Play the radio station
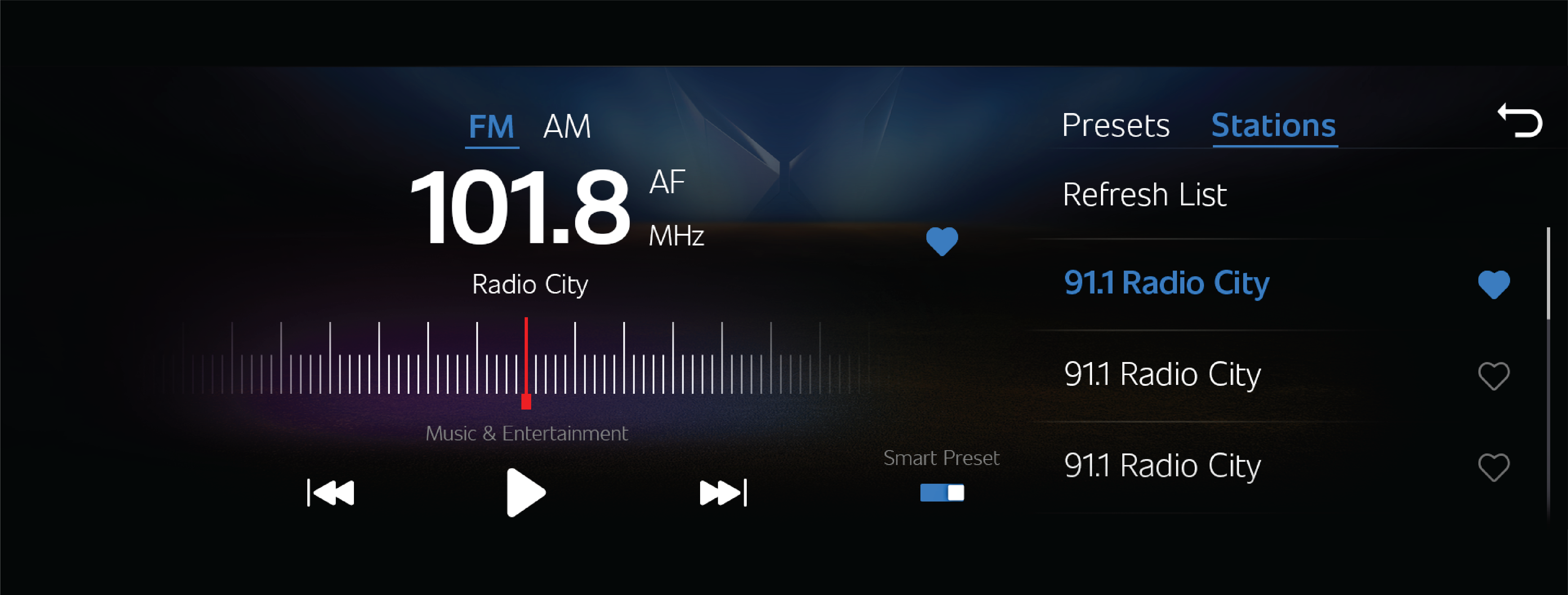This screenshot has height=595, width=1568. 525,493
